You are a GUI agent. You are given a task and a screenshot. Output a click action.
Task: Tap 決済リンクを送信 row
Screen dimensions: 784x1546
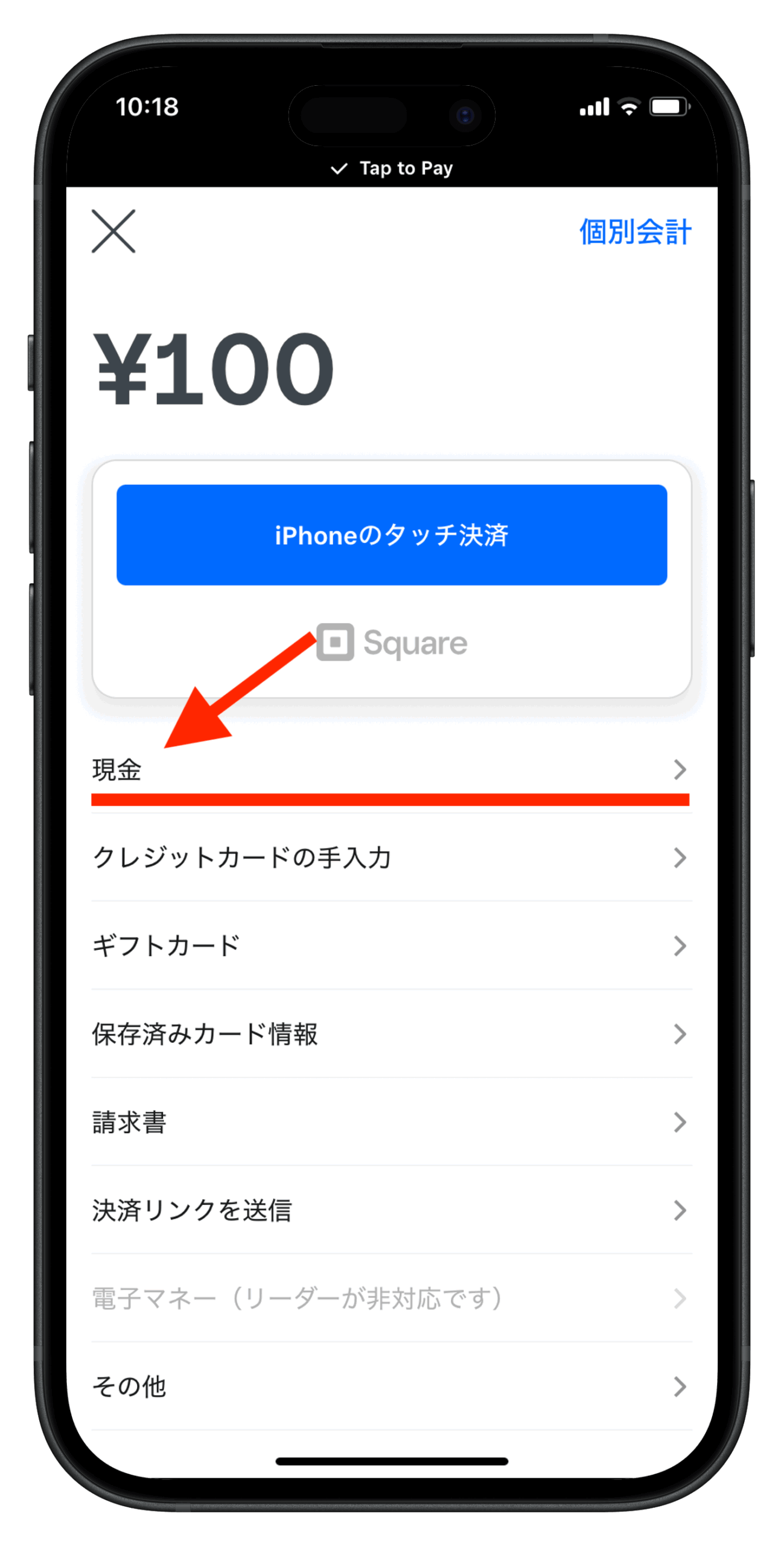[392, 1210]
